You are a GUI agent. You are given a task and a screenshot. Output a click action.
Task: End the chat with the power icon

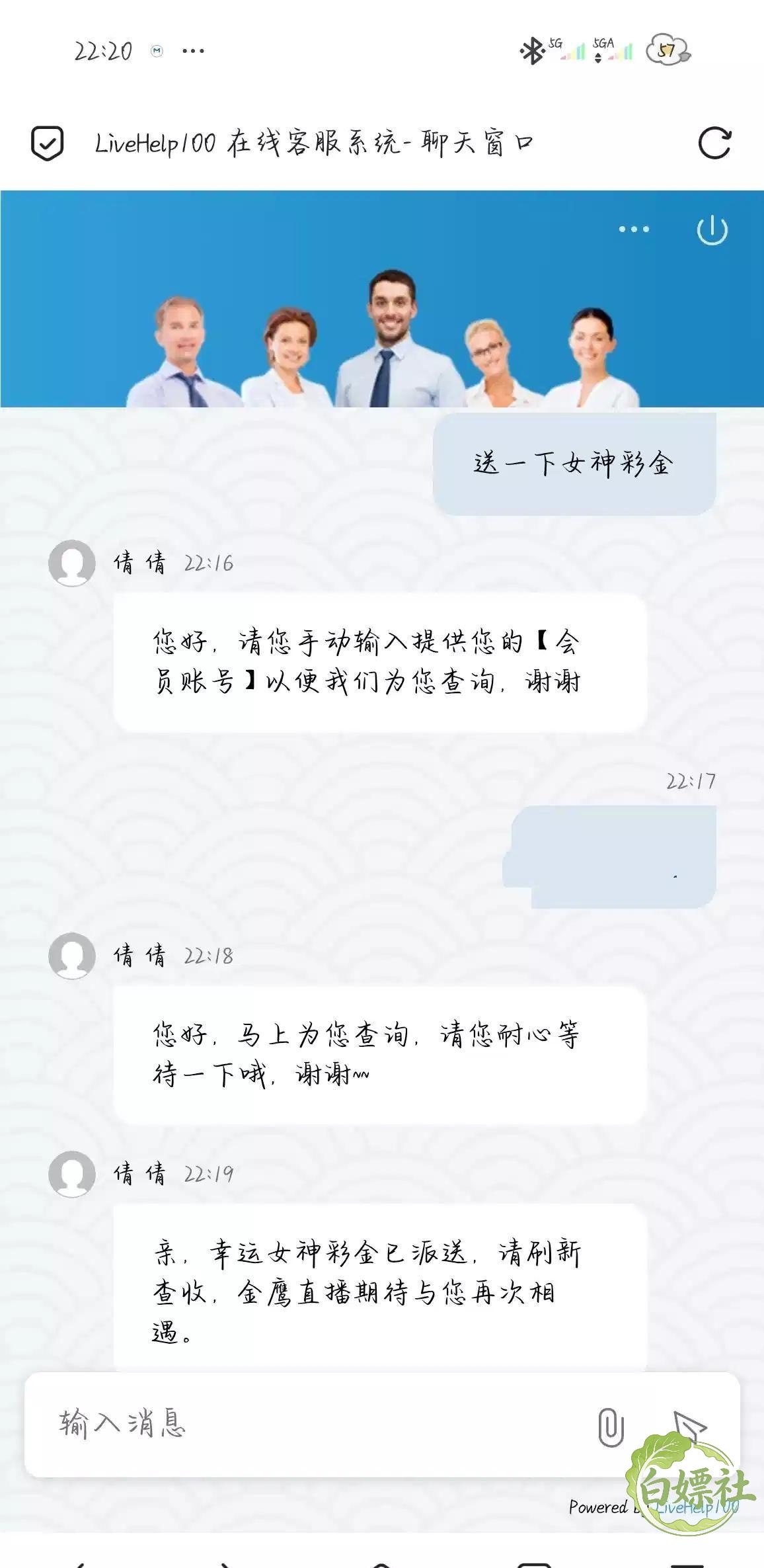(x=712, y=231)
